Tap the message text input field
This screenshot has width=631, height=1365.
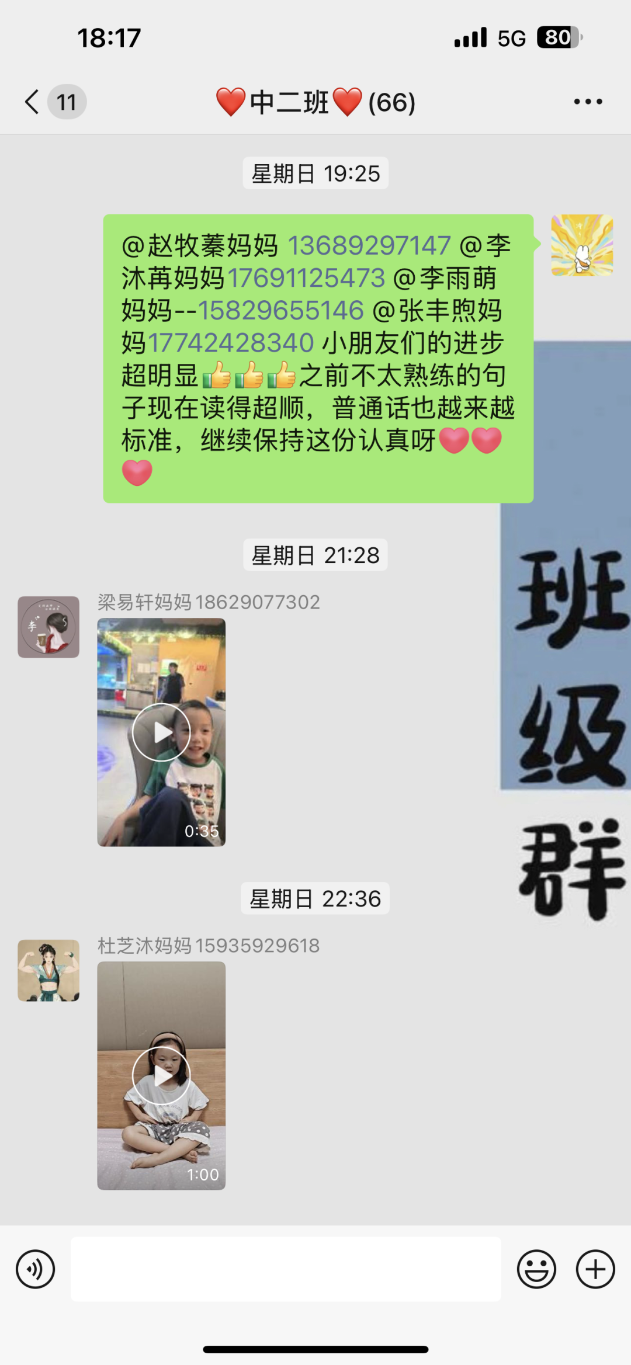tap(285, 1269)
